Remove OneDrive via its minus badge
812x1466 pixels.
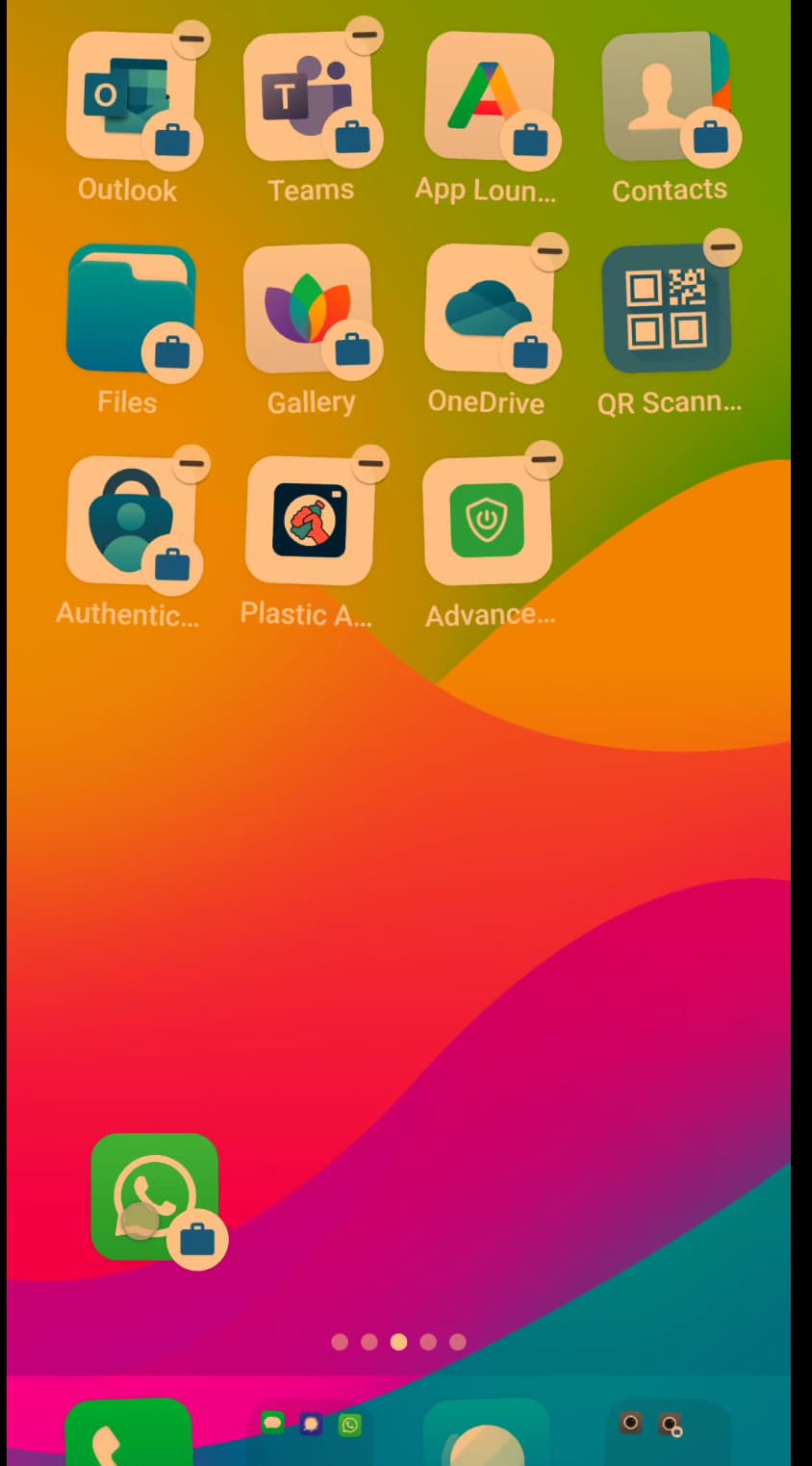tap(549, 251)
